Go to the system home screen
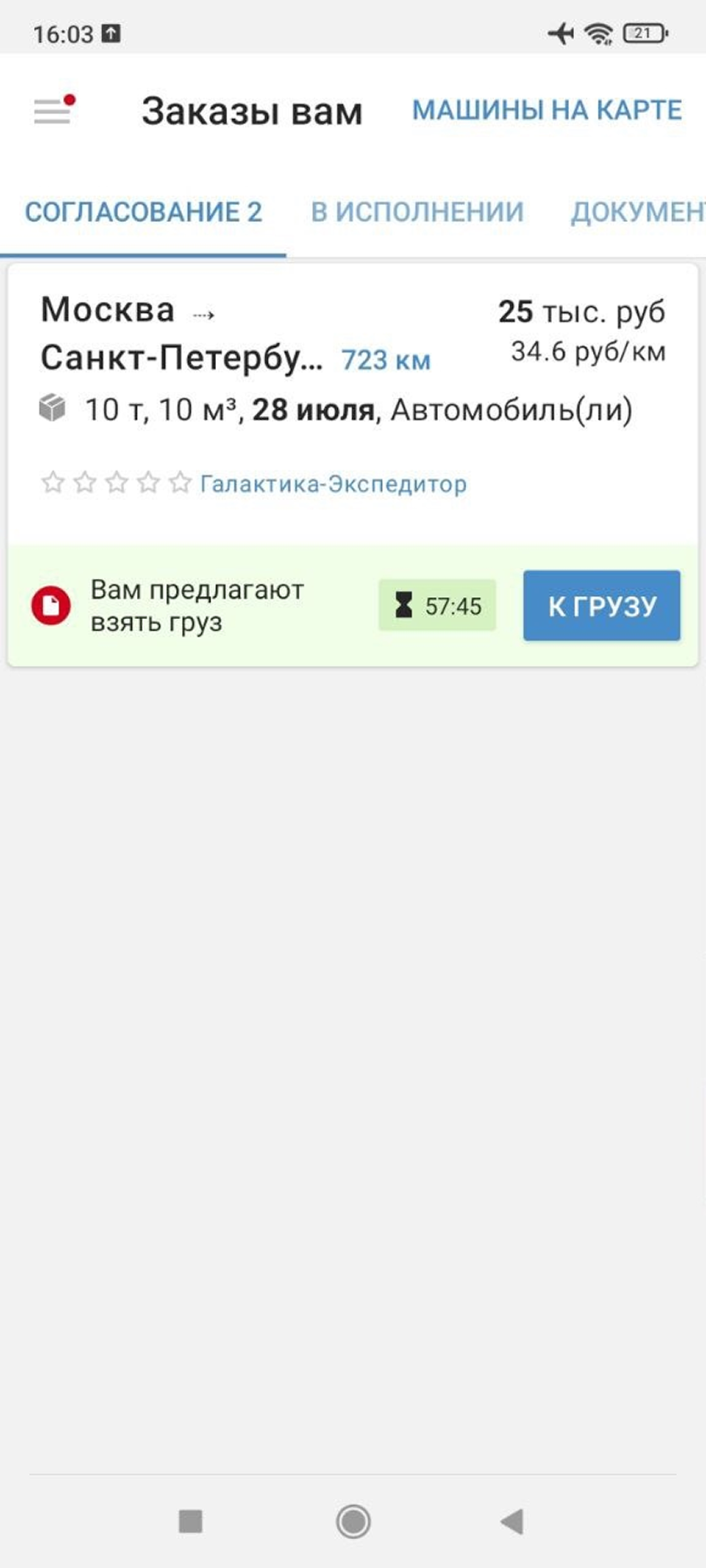Viewport: 706px width, 1568px height. (353, 1521)
